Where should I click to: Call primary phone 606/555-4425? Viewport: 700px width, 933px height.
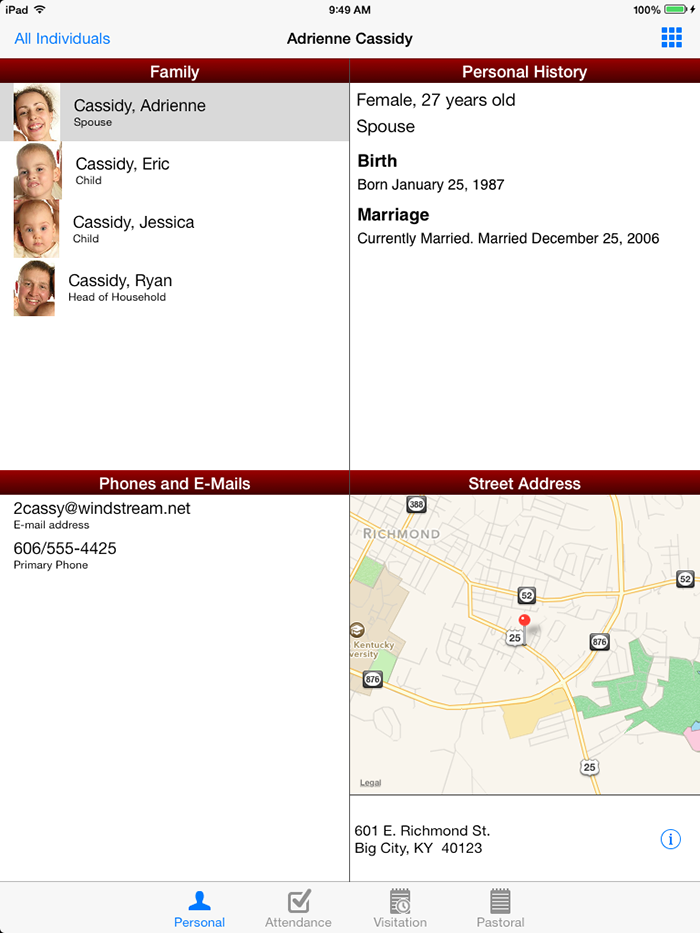[x=65, y=549]
